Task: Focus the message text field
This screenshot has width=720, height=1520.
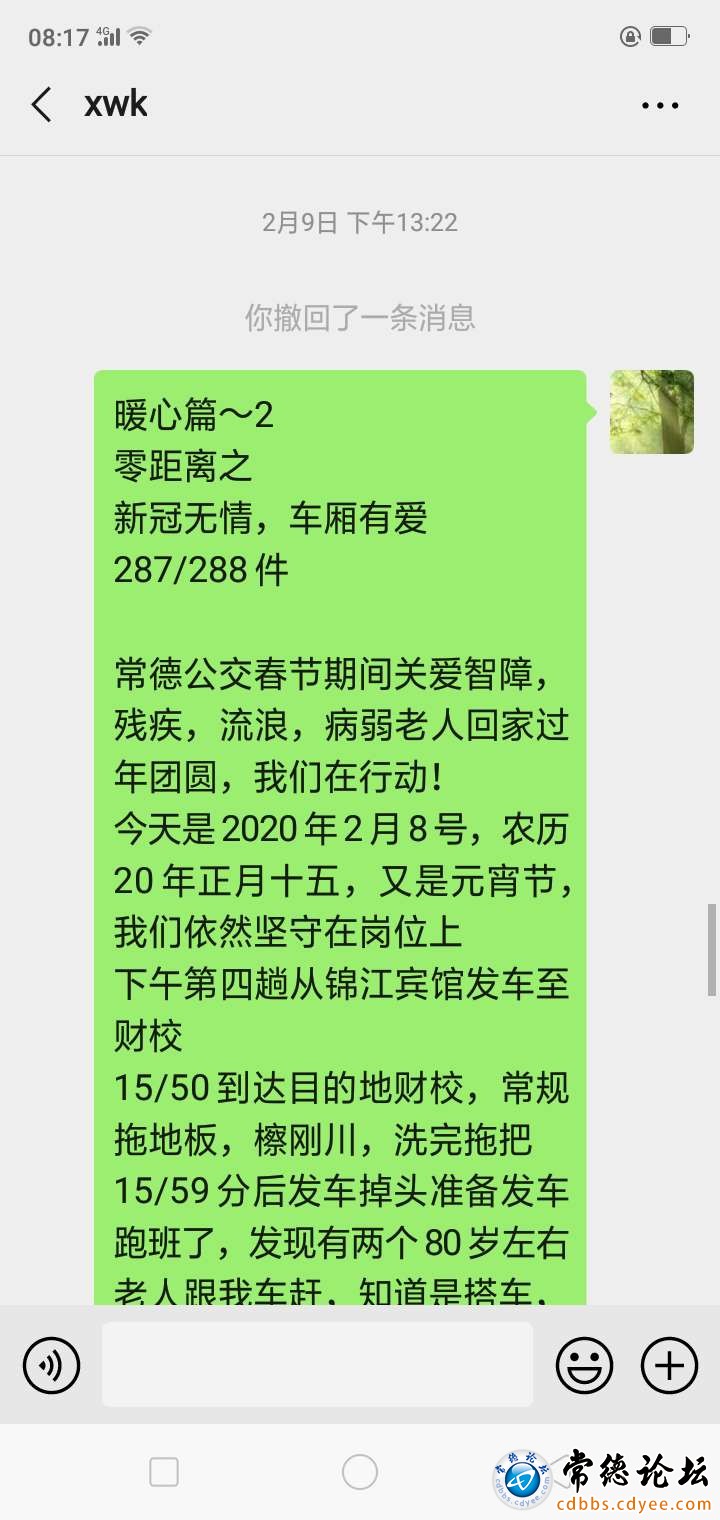Action: click(317, 1365)
